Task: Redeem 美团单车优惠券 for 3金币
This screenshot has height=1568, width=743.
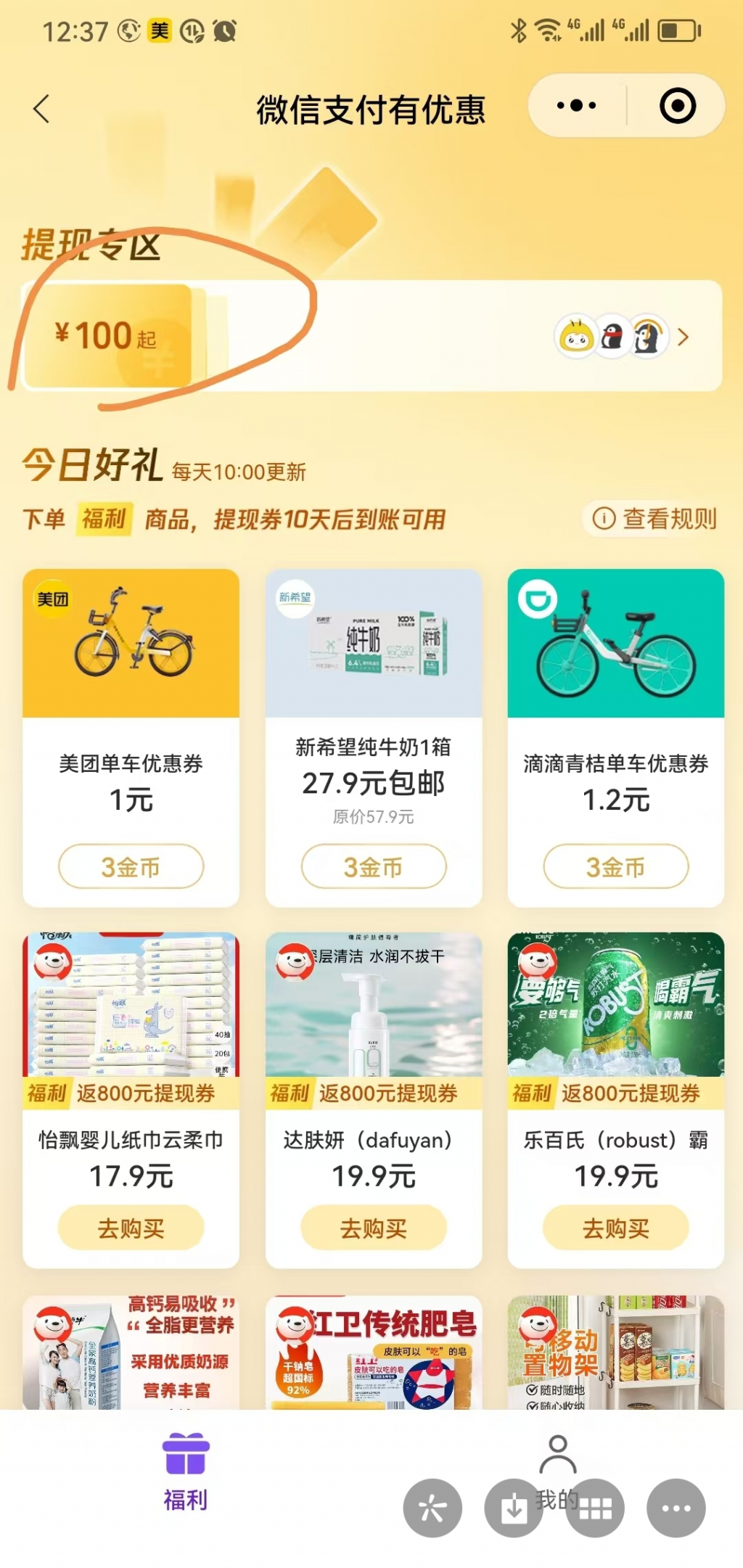Action: click(x=131, y=866)
